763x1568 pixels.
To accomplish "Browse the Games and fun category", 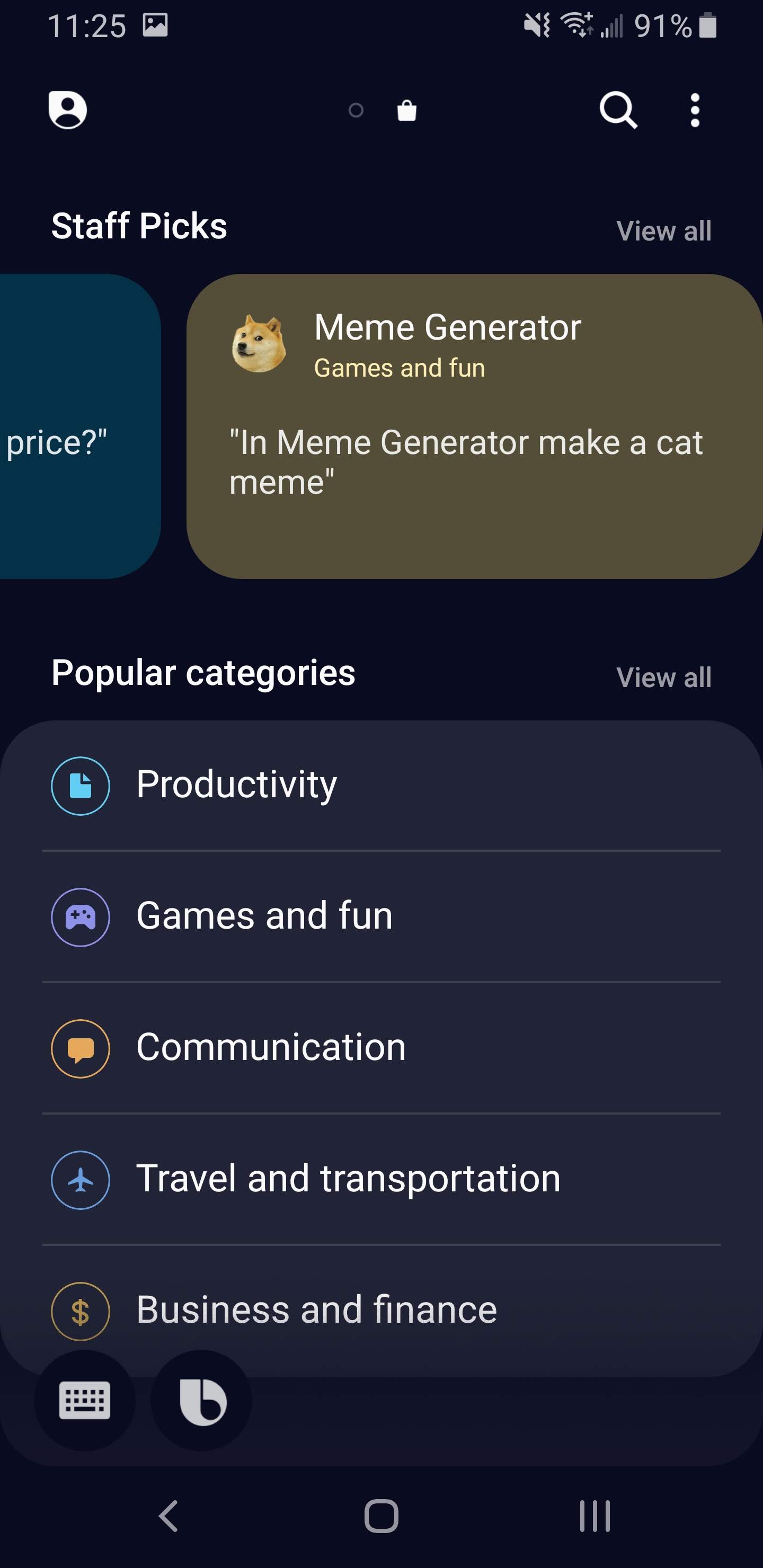I will pos(381,916).
